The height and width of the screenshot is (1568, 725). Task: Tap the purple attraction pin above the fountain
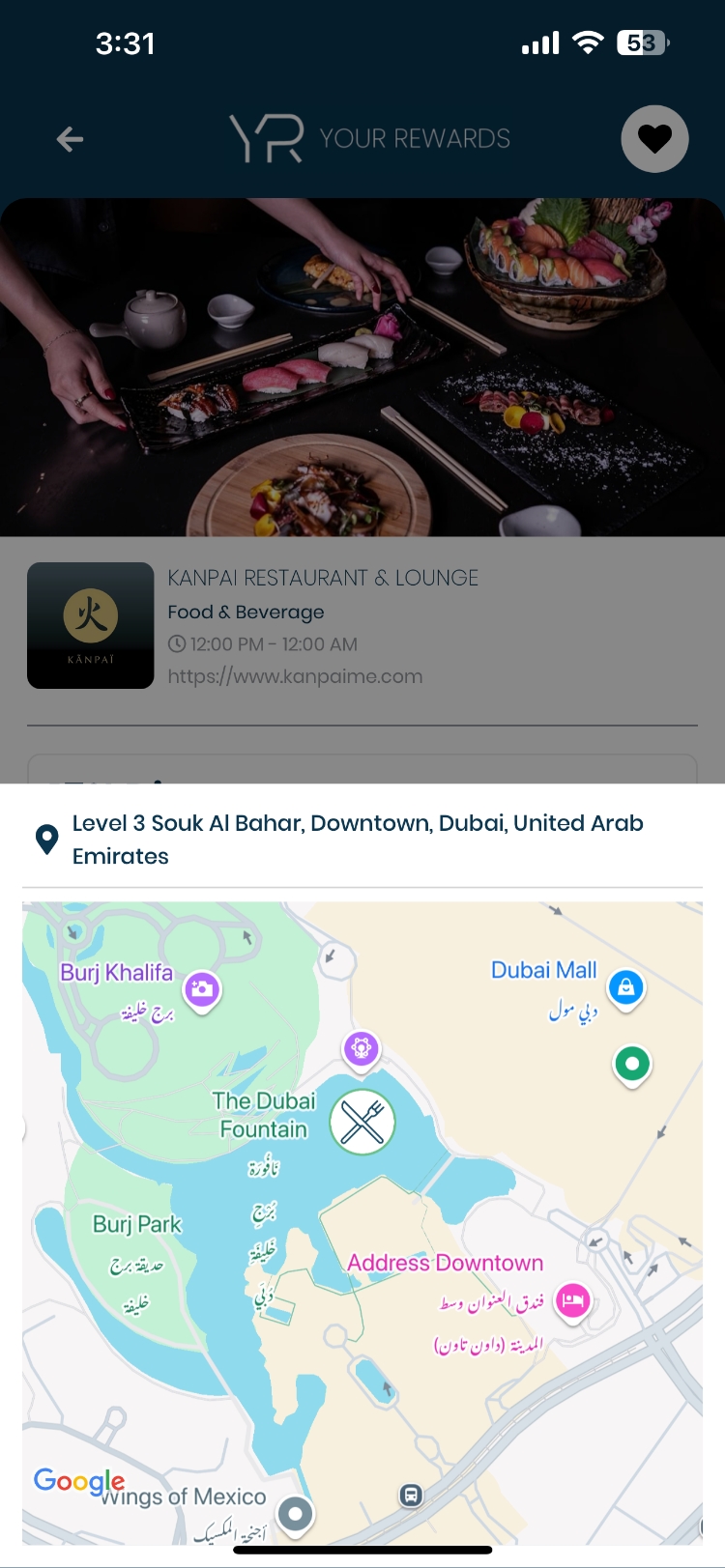(362, 1047)
